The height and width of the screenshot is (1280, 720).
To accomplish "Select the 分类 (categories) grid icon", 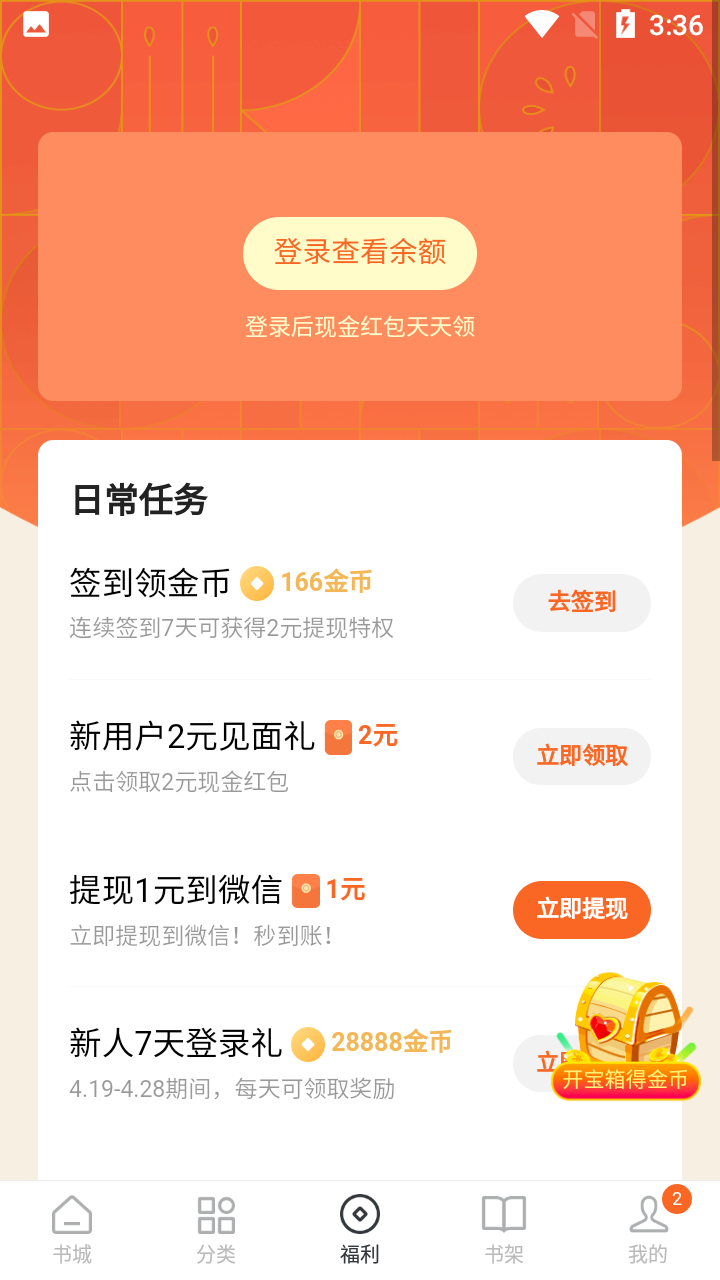I will 215,1216.
